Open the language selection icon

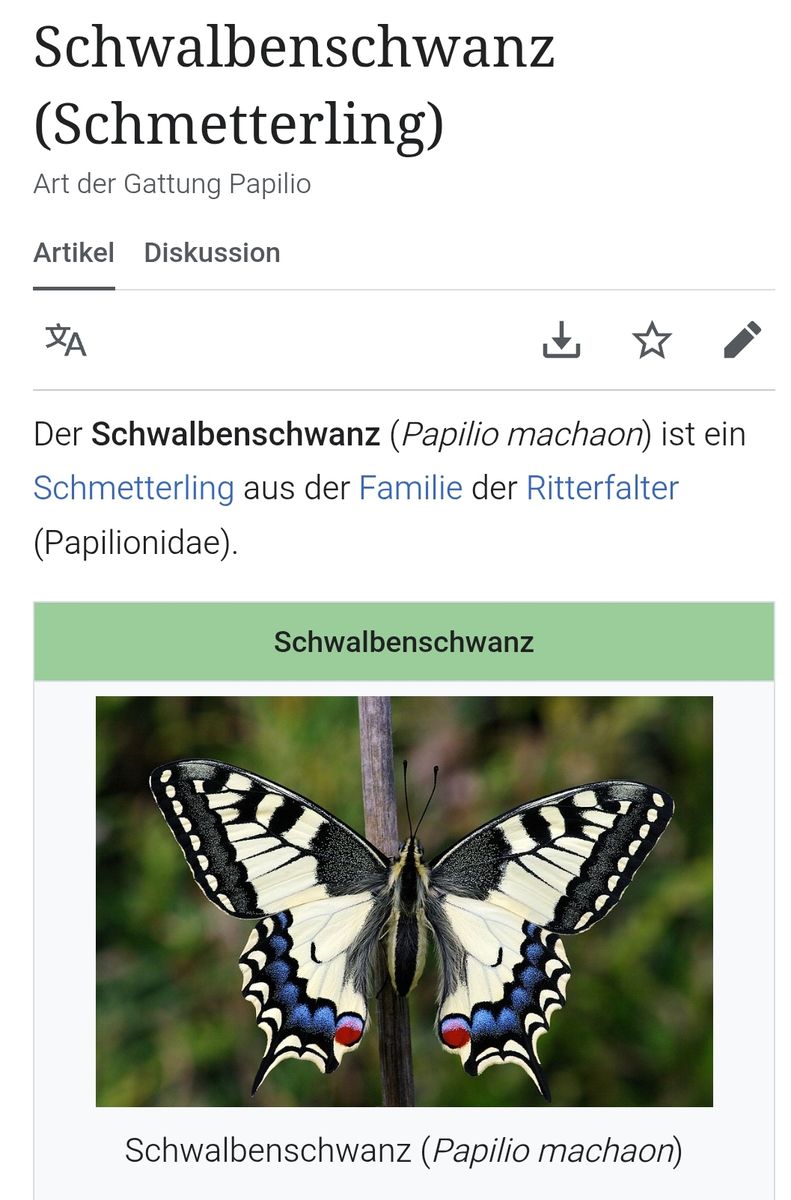pyautogui.click(x=66, y=341)
